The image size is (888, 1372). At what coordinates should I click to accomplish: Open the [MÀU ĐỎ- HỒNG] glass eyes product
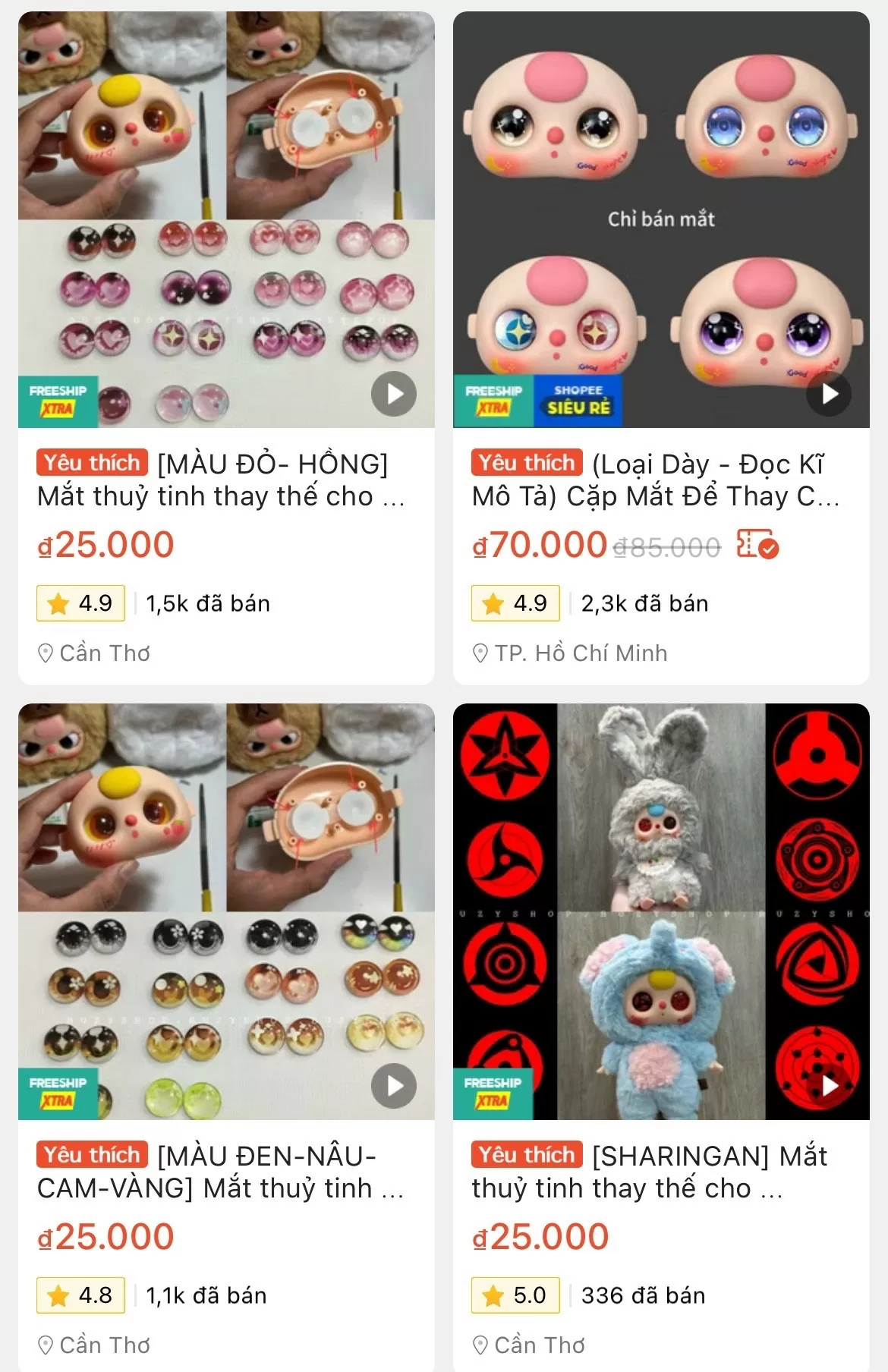tap(226, 480)
